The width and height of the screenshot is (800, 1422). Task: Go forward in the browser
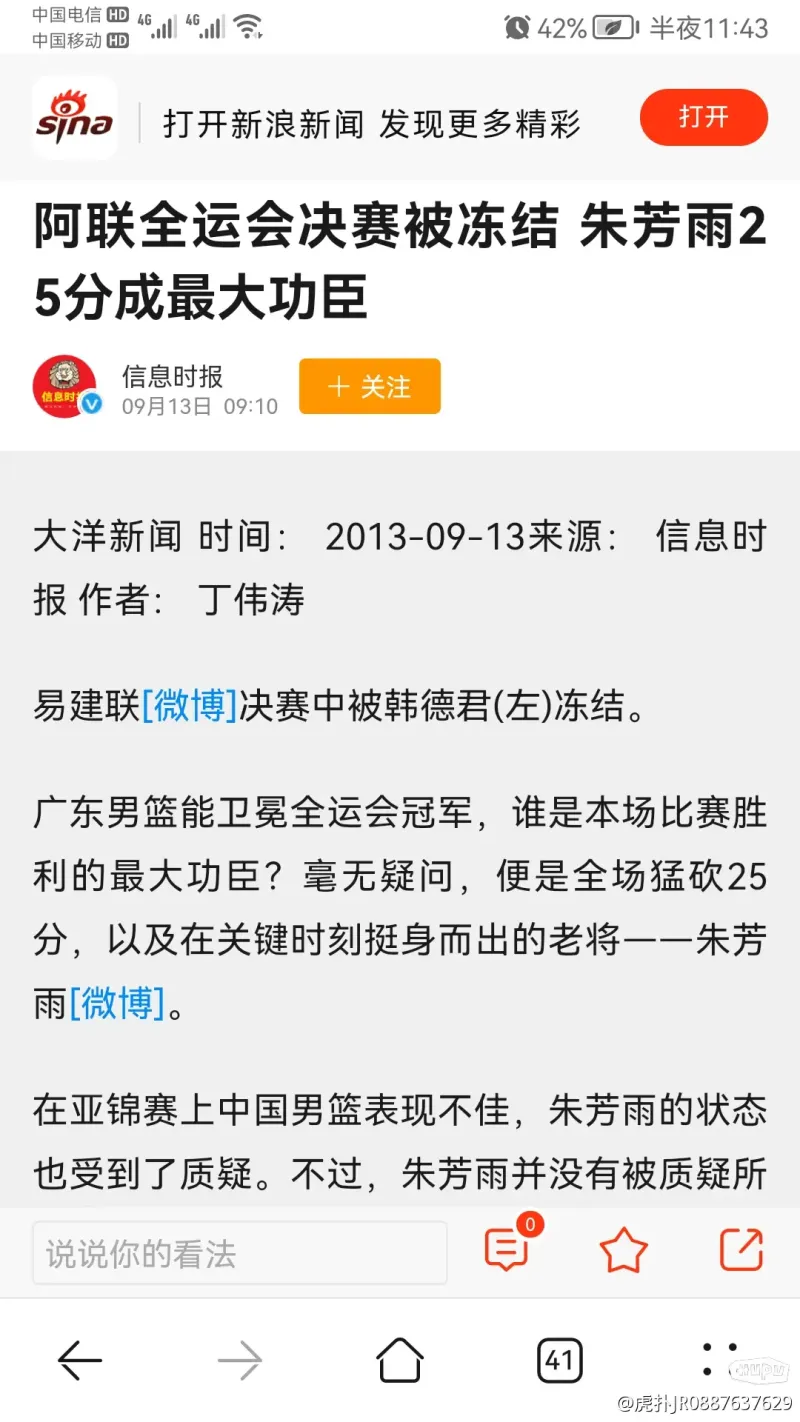[x=240, y=1360]
